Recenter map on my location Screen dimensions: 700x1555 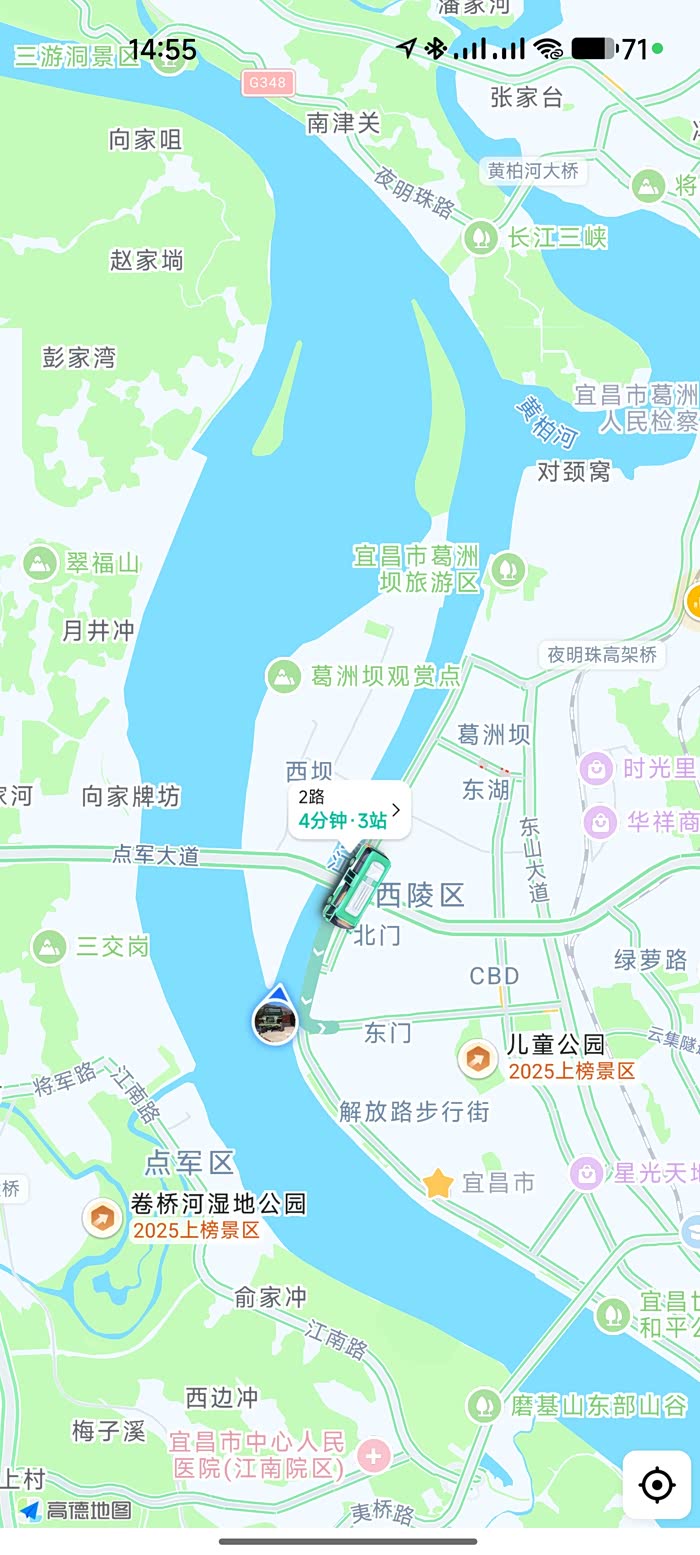[x=657, y=1485]
